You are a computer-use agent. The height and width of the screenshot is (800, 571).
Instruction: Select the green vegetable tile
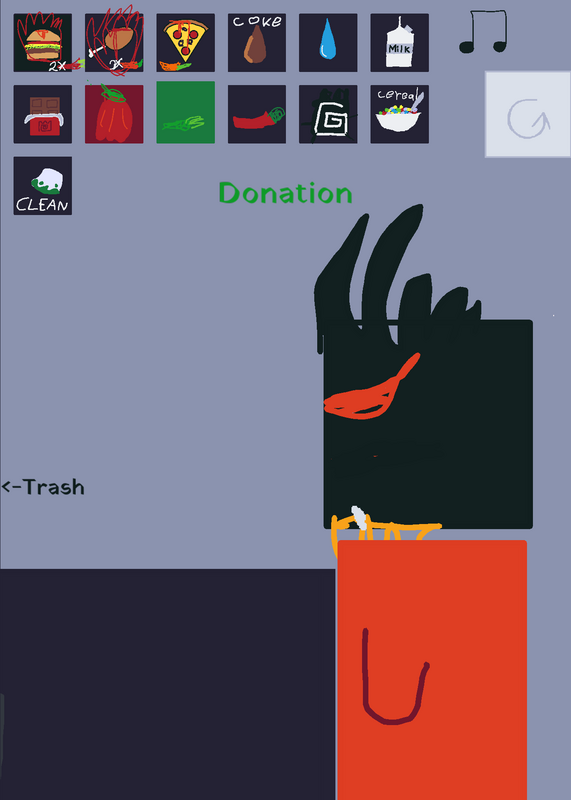pyautogui.click(x=186, y=112)
